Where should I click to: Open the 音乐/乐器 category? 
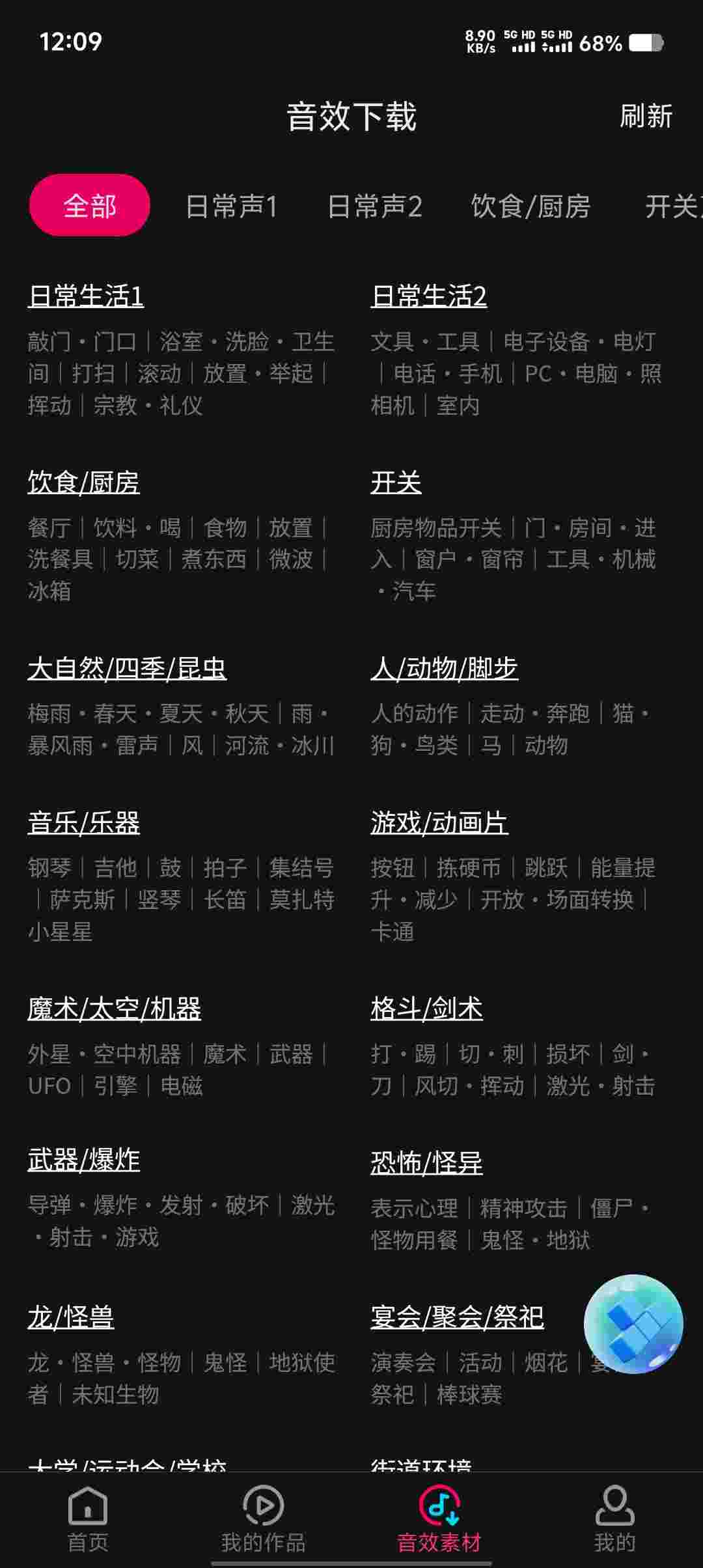click(x=83, y=823)
